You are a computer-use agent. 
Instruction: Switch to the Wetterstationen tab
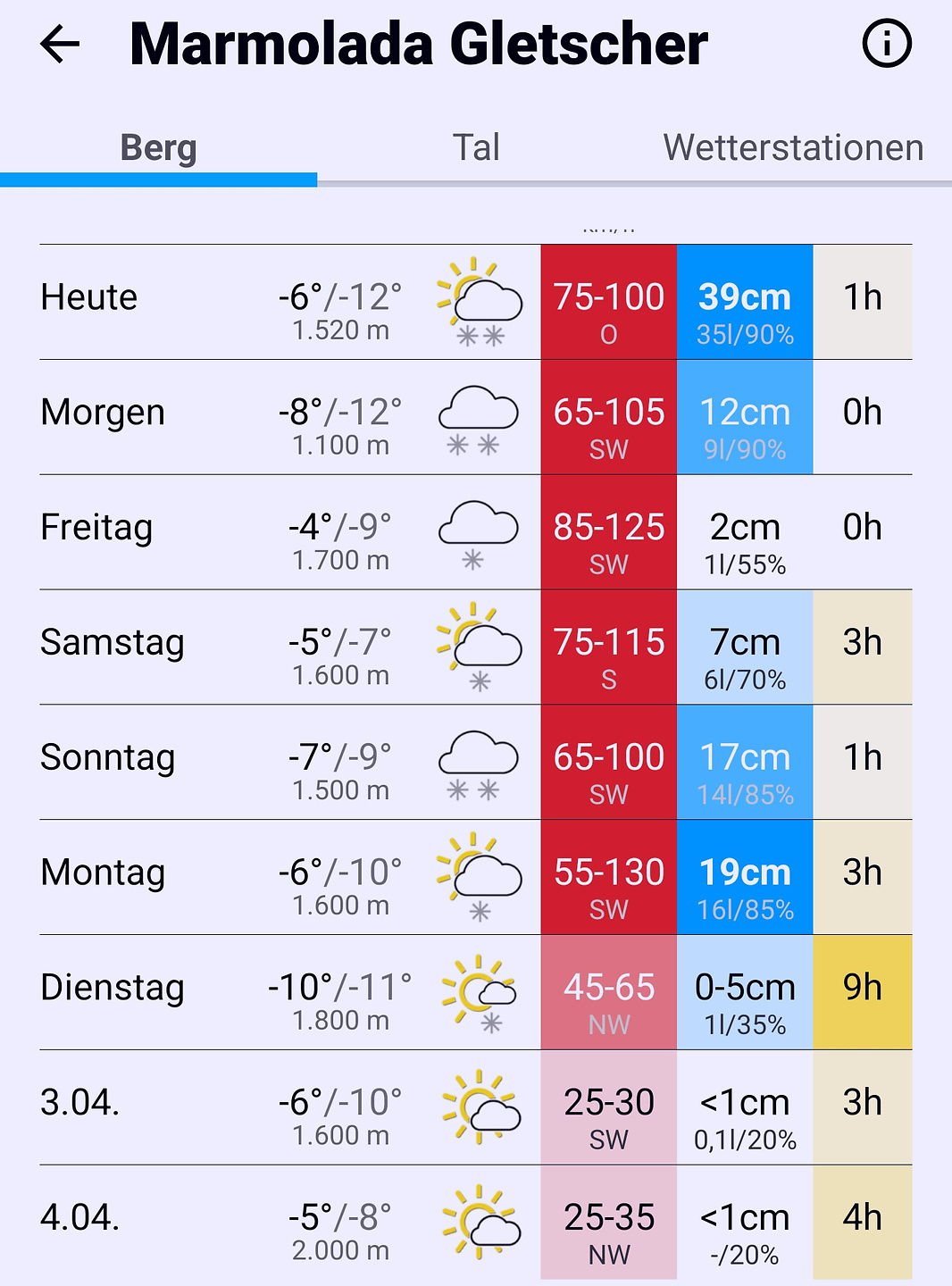click(x=793, y=148)
